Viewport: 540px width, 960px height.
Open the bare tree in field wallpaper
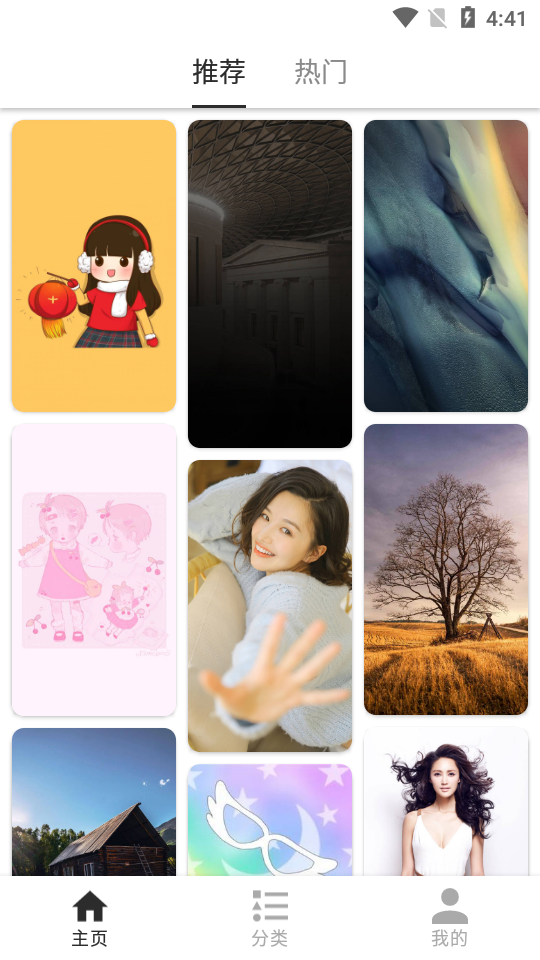[446, 569]
